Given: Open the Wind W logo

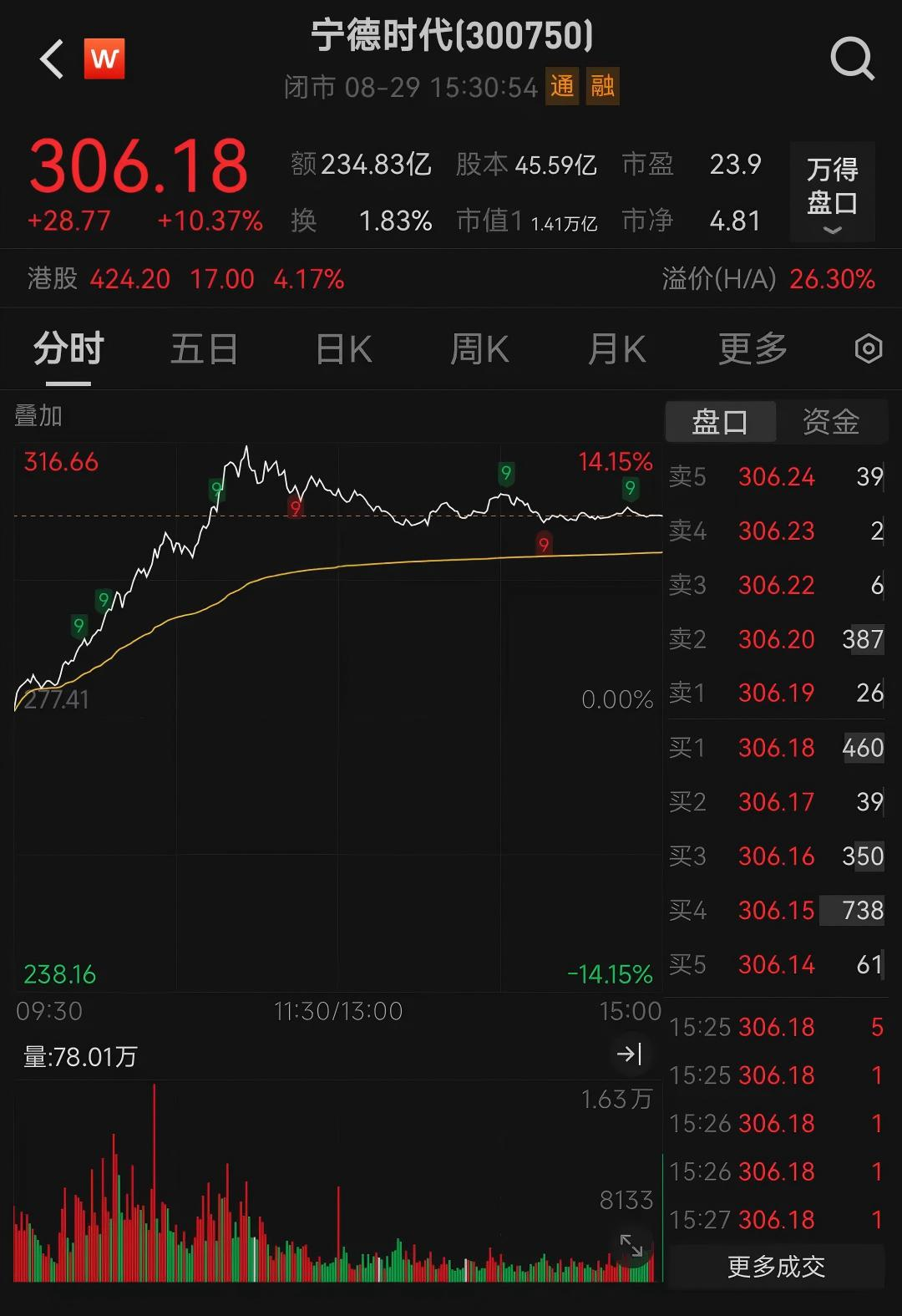Looking at the screenshot, I should [x=104, y=59].
